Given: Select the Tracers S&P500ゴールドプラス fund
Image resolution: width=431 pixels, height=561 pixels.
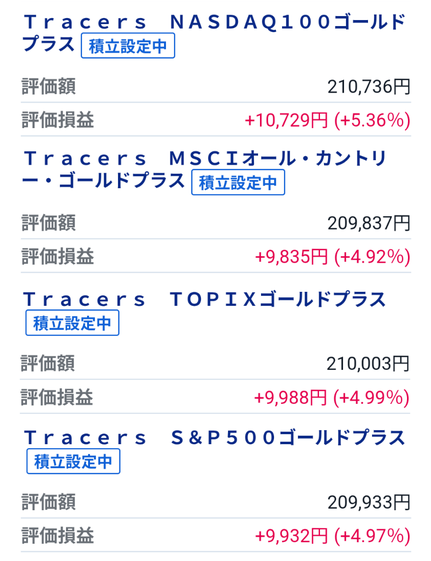Looking at the screenshot, I should point(215,438).
